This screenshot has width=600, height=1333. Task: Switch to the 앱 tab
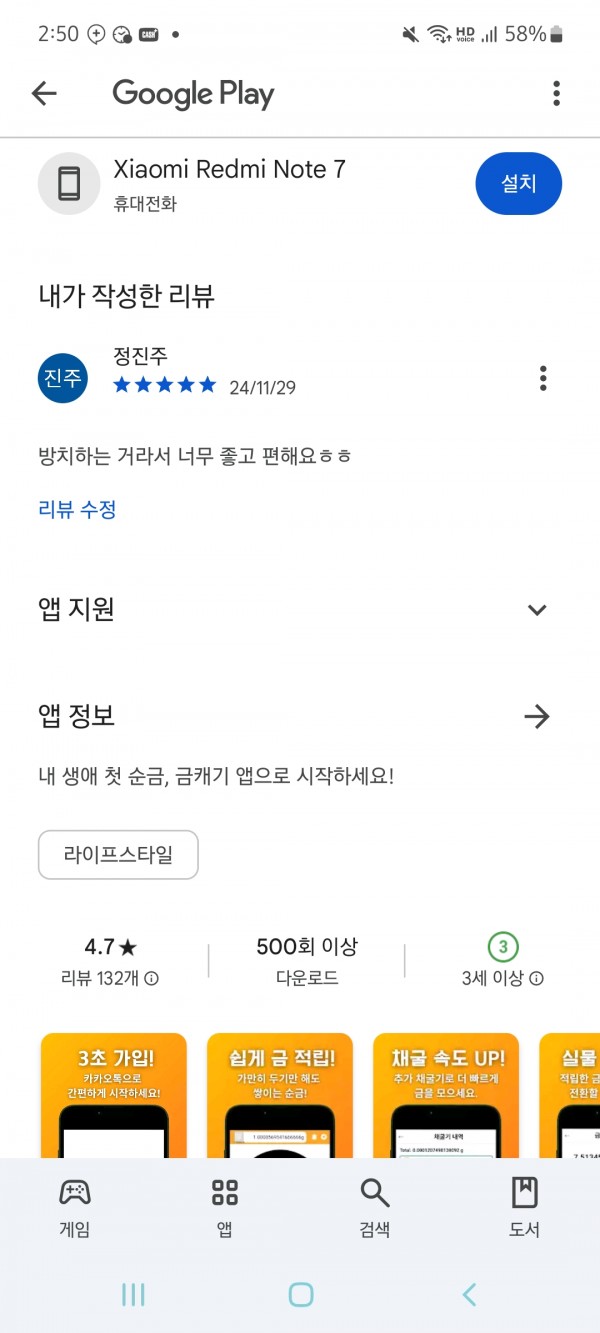(x=225, y=1207)
